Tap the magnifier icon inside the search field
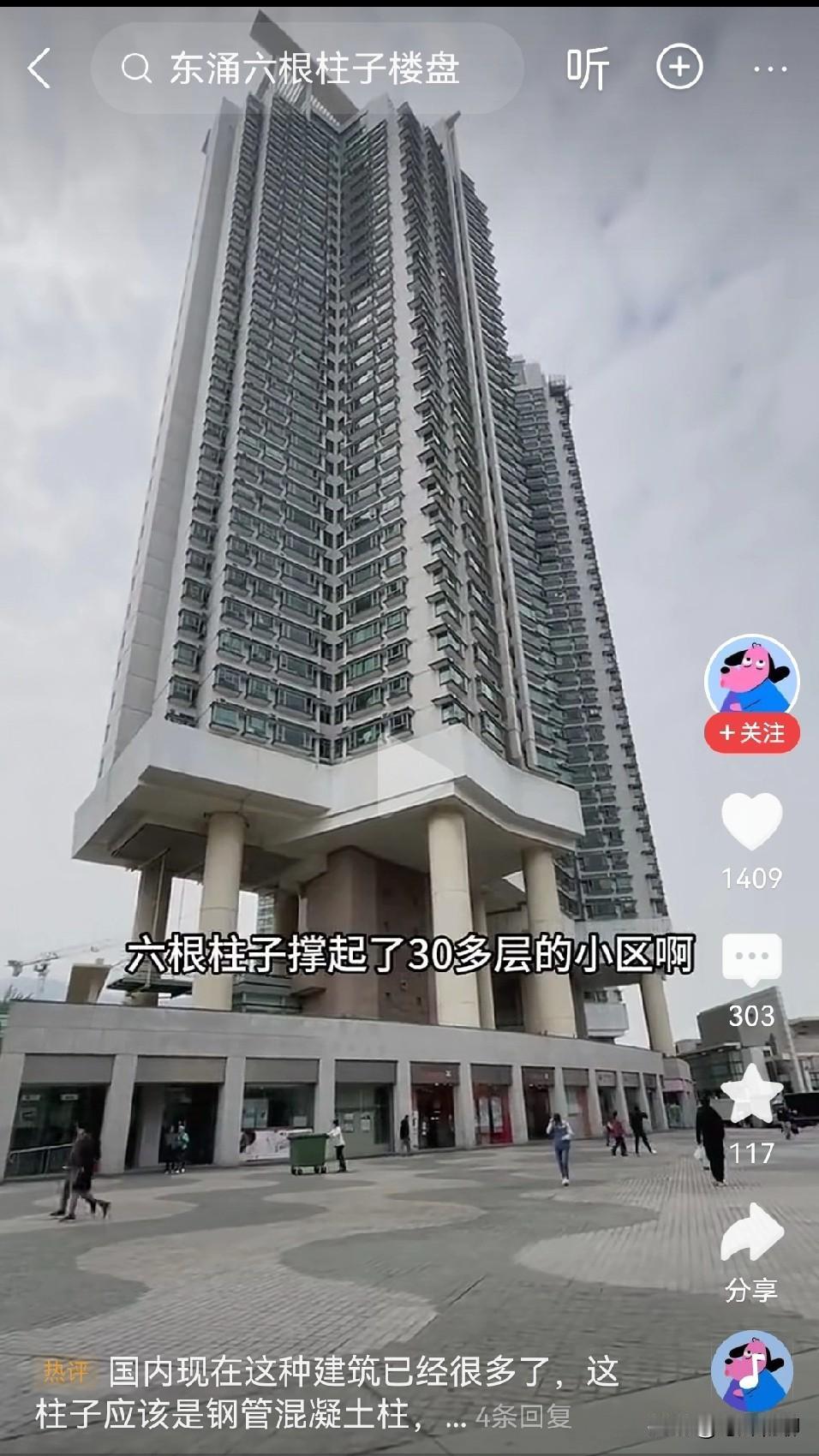Viewport: 819px width, 1456px height. 135,67
